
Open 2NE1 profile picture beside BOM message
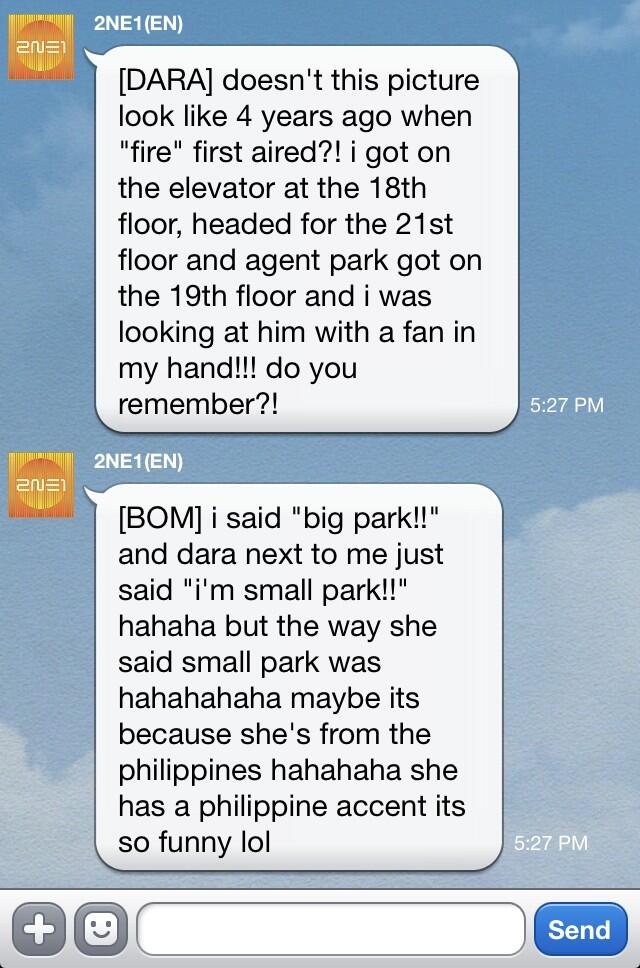(41, 484)
